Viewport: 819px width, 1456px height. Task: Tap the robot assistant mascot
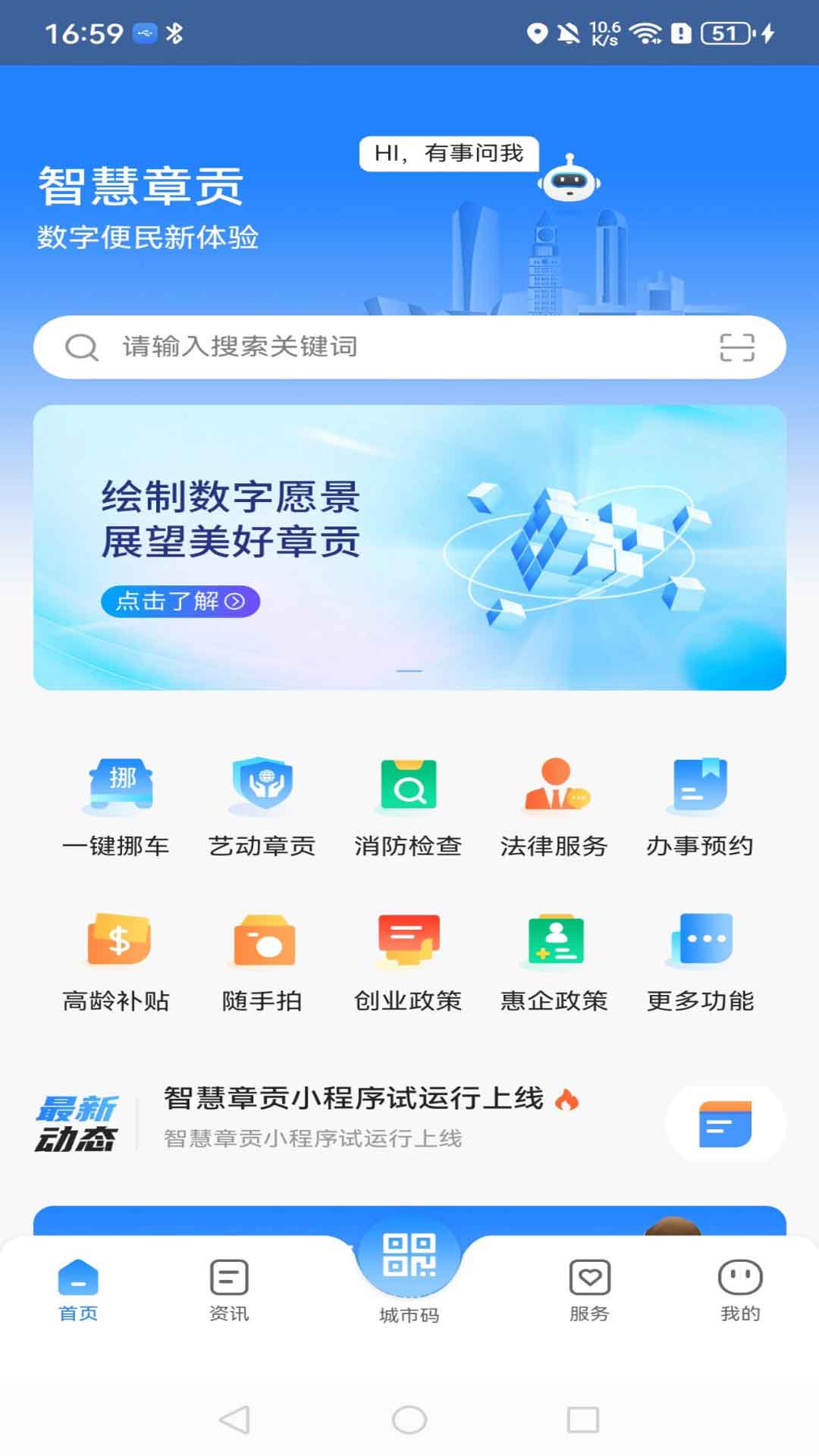570,182
